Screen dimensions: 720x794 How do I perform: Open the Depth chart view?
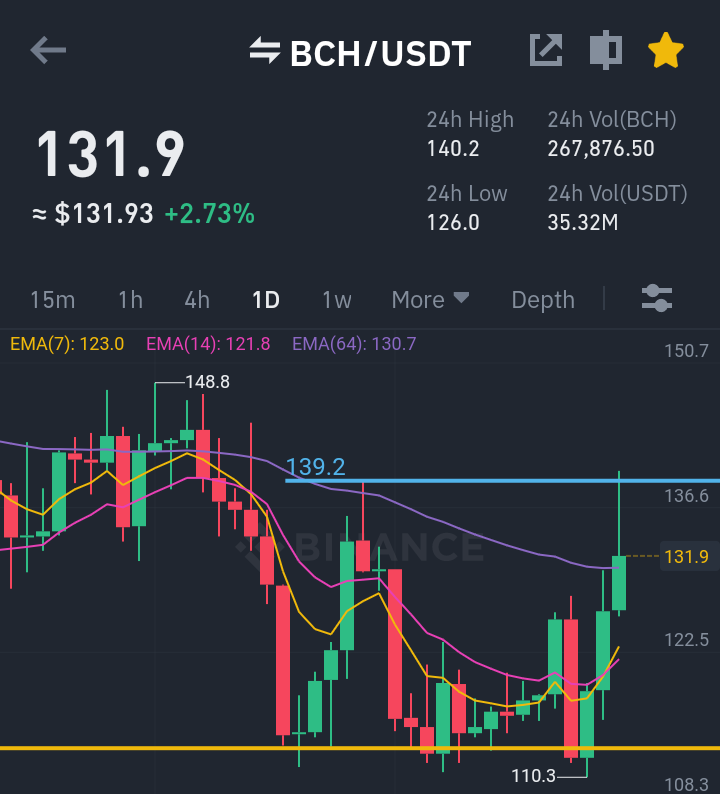(x=543, y=300)
